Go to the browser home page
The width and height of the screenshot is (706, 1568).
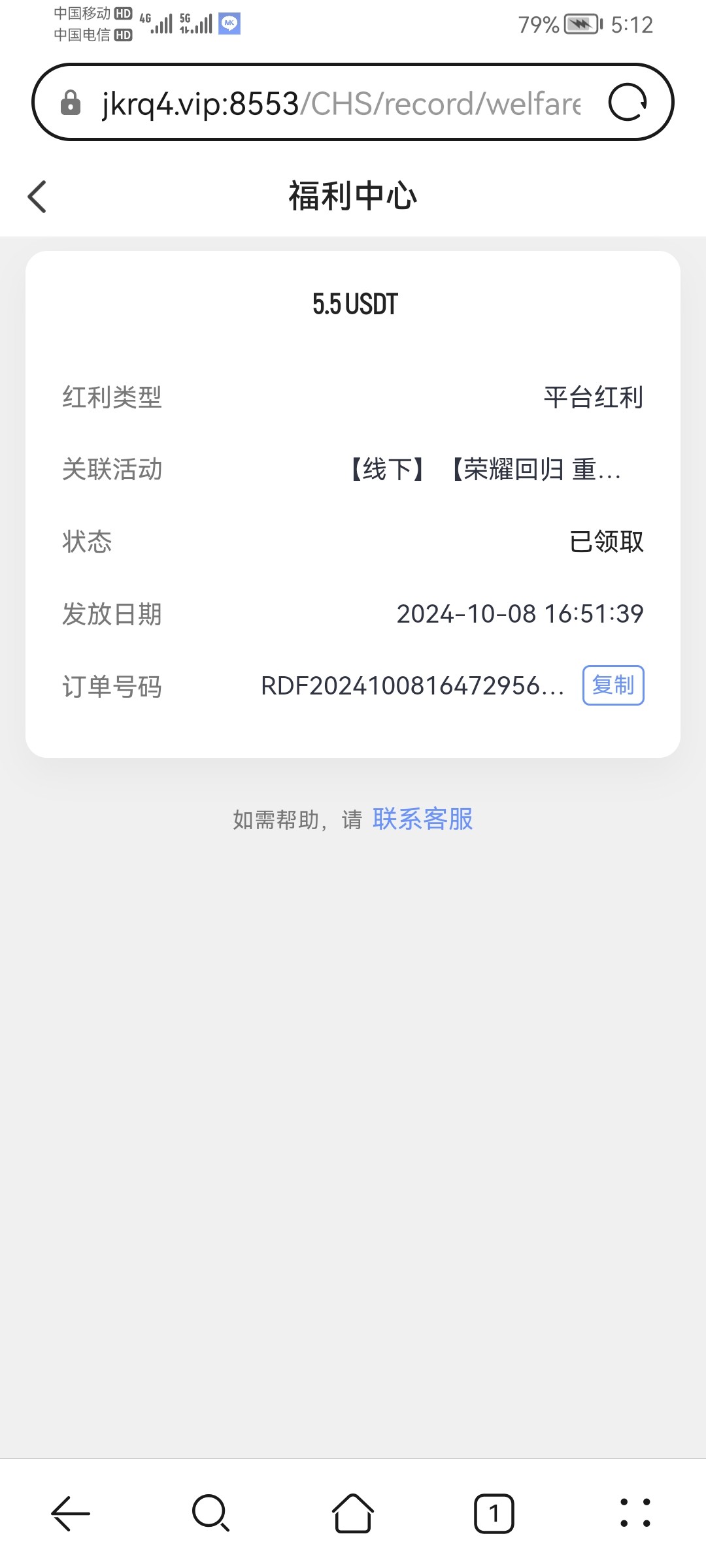click(x=353, y=1513)
